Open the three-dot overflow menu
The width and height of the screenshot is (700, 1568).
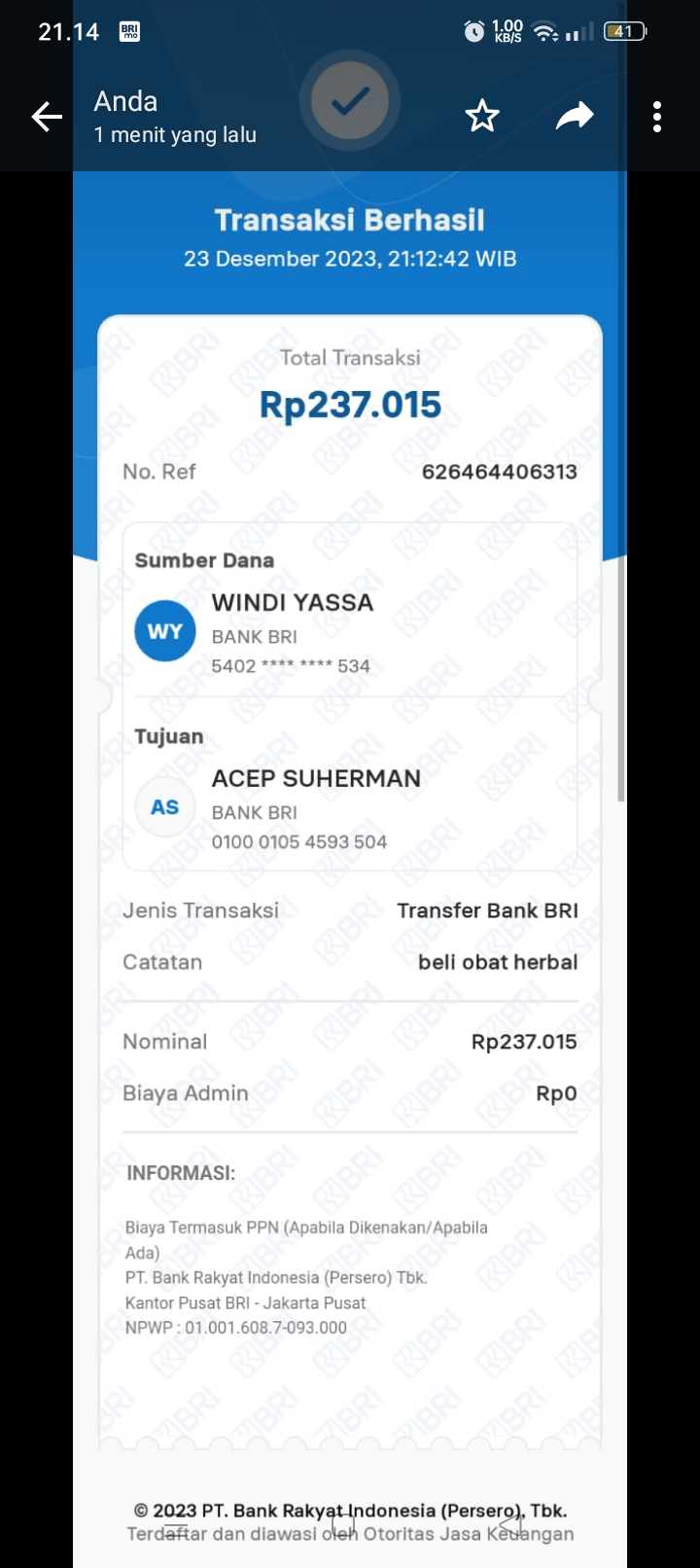(657, 117)
